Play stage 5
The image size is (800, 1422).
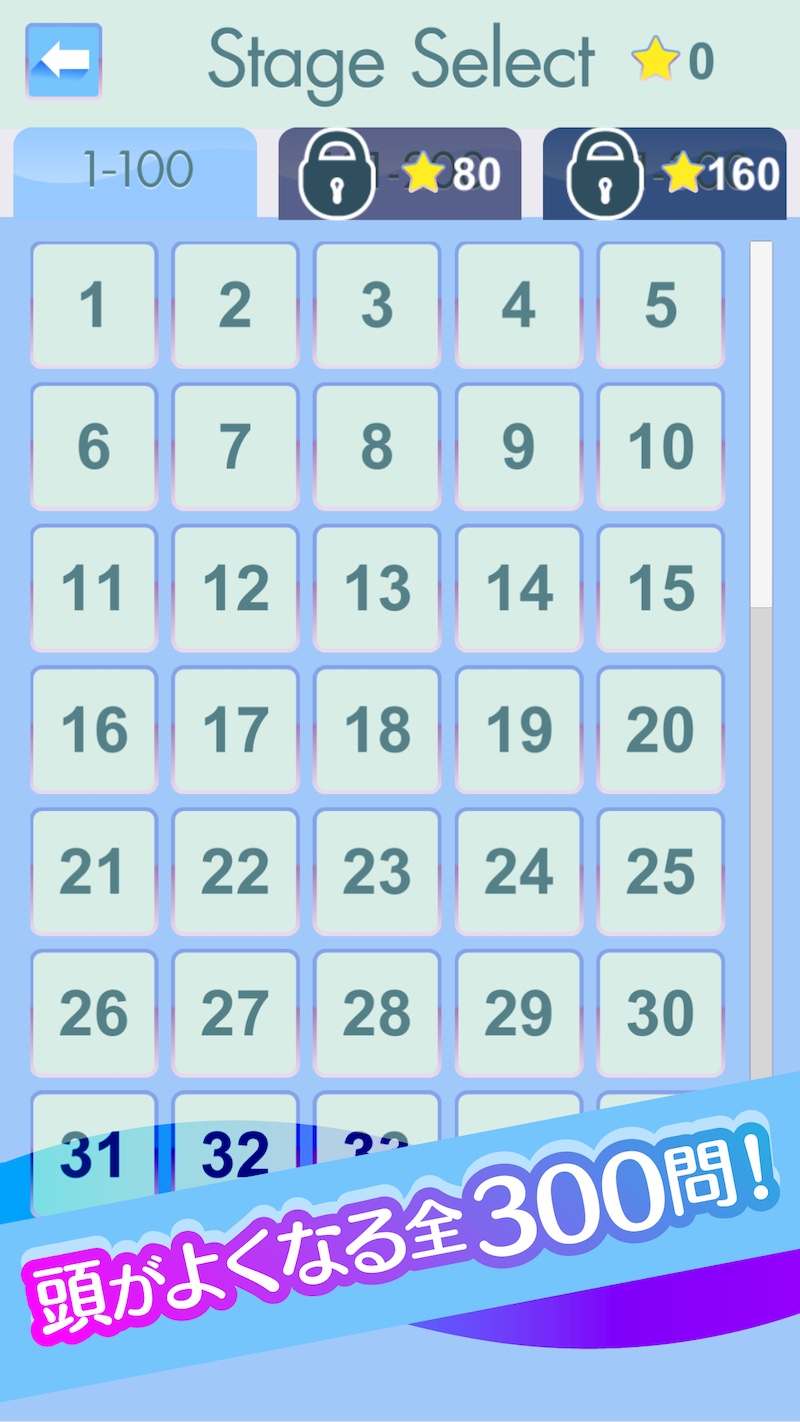[x=660, y=305]
